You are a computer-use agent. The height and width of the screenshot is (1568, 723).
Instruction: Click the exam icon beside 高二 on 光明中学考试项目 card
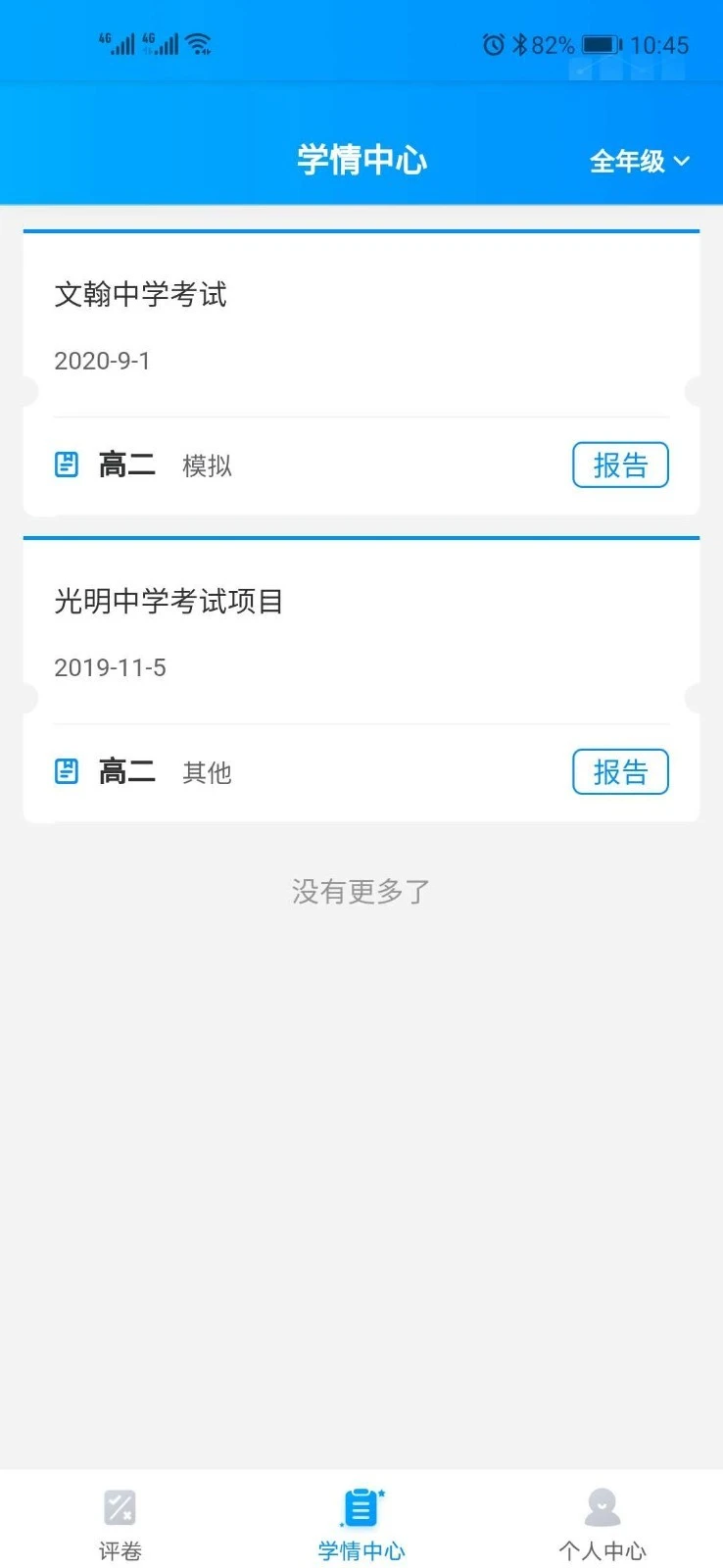pos(66,771)
